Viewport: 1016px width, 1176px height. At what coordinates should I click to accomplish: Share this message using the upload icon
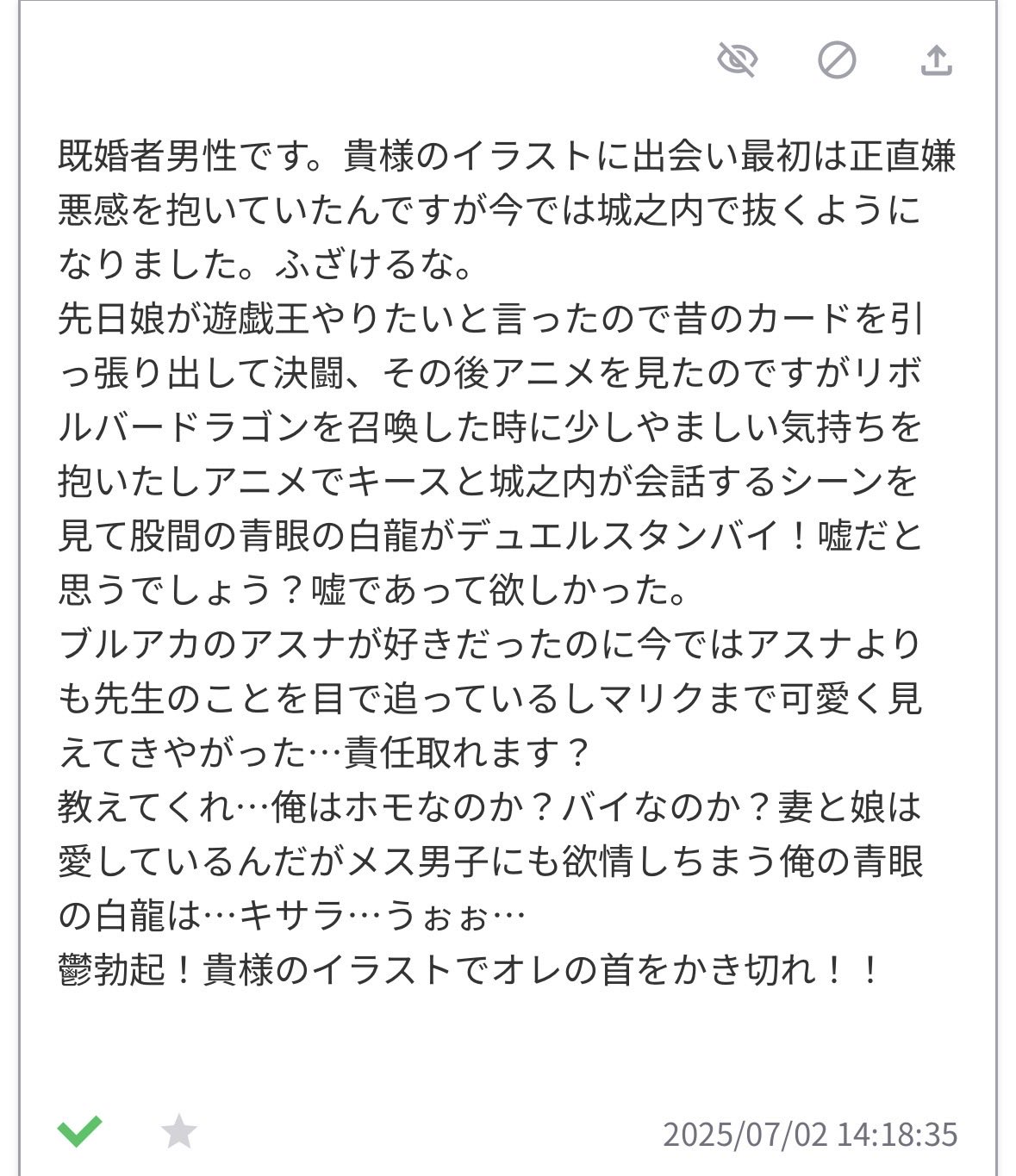point(936,60)
